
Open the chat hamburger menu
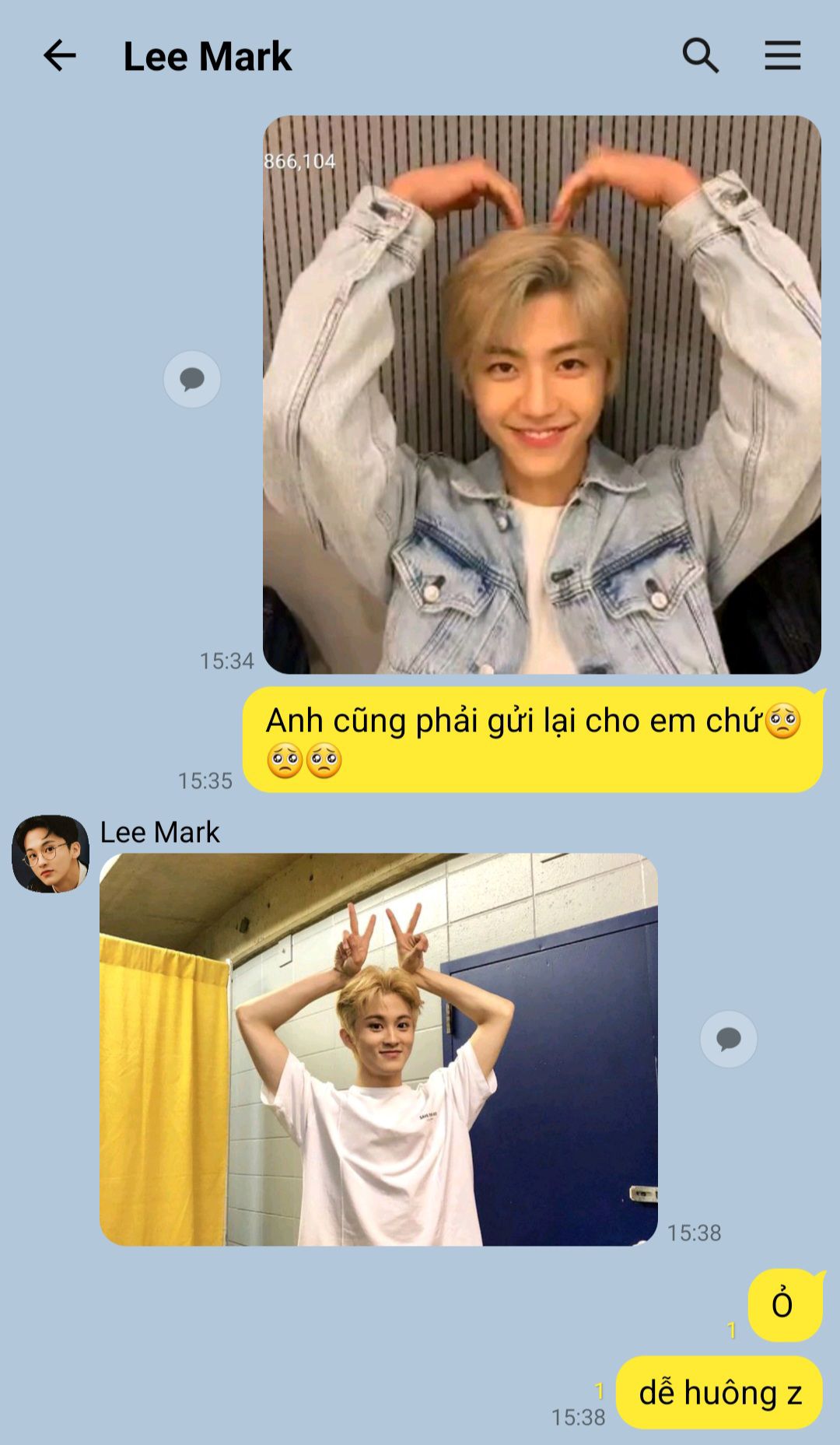[782, 56]
